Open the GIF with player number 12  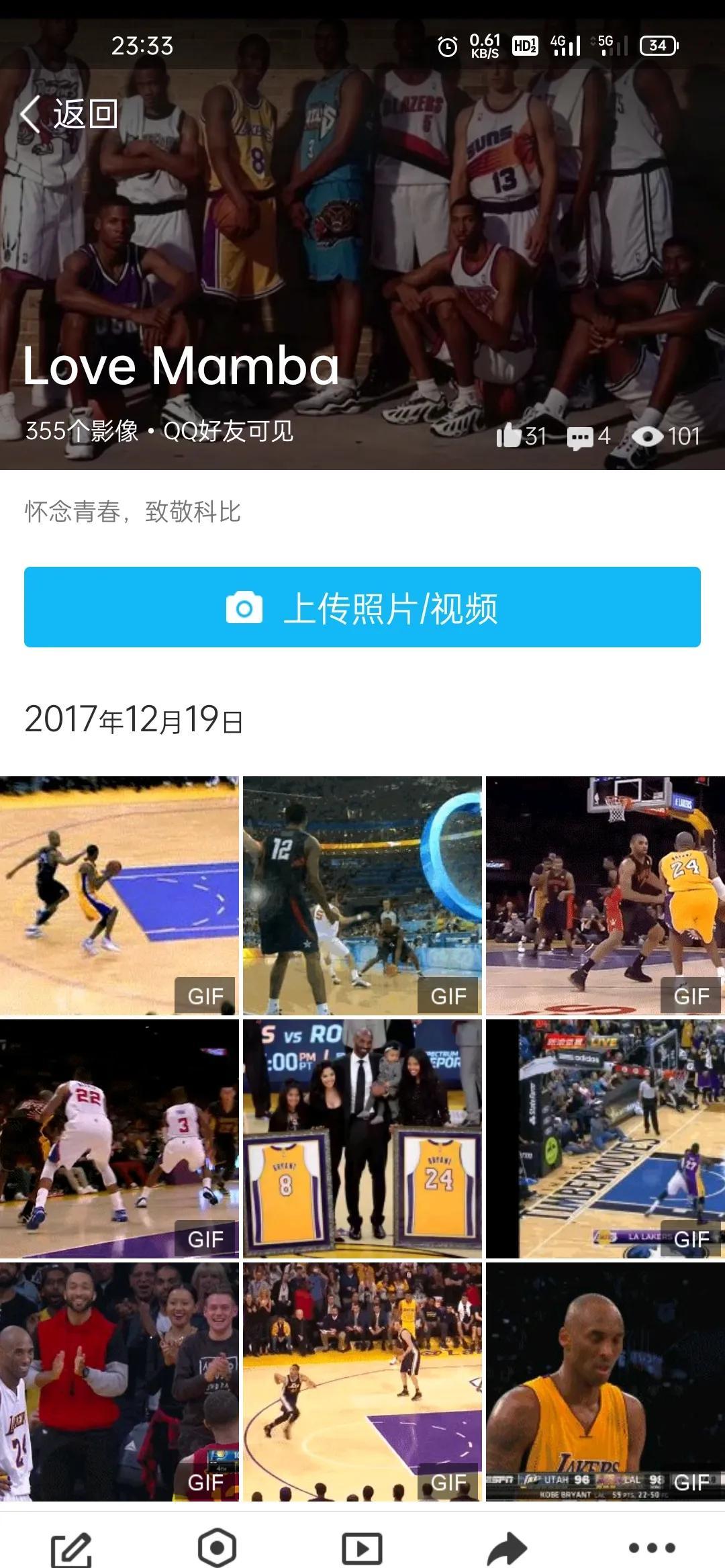[362, 895]
